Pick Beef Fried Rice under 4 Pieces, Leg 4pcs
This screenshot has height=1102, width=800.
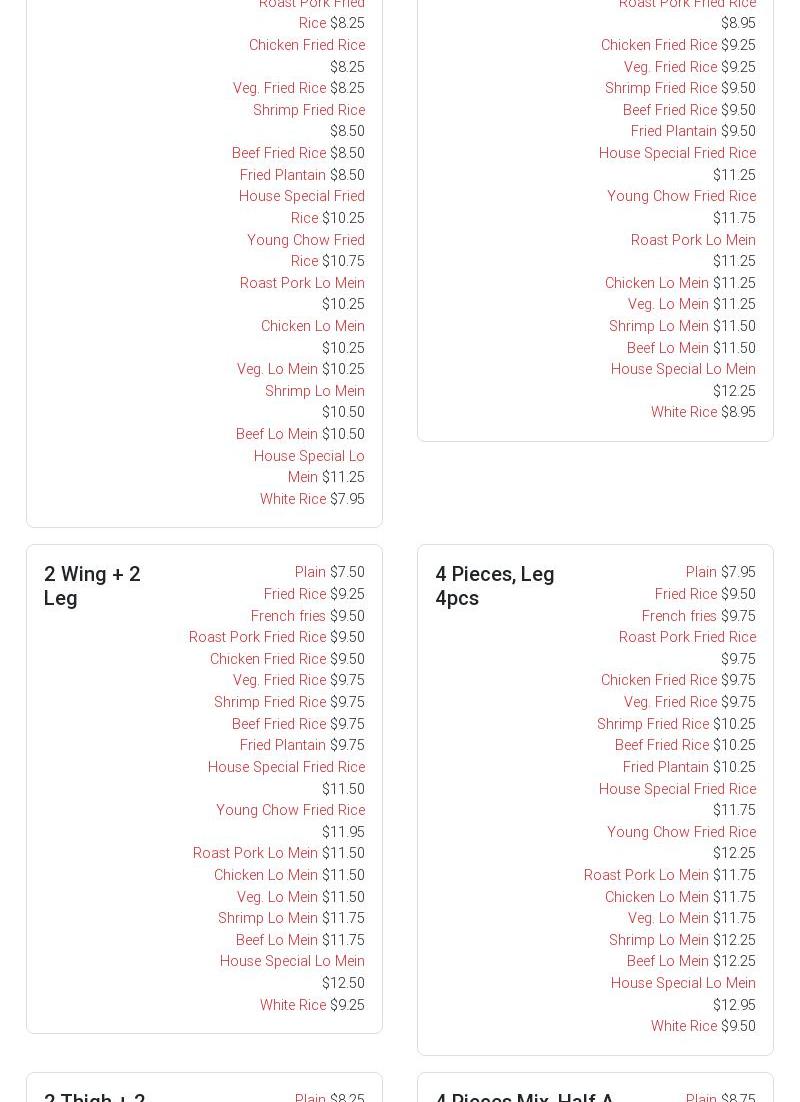661,745
